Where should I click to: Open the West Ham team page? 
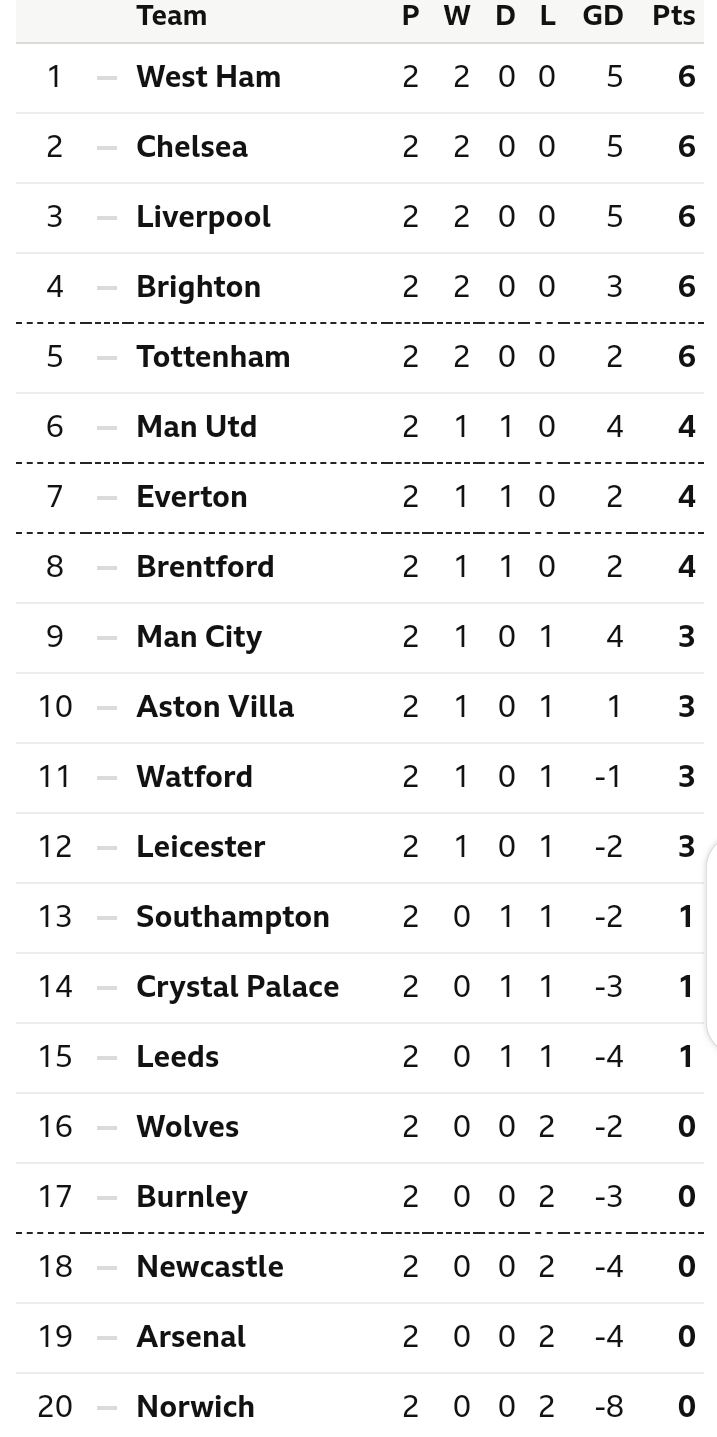click(208, 77)
